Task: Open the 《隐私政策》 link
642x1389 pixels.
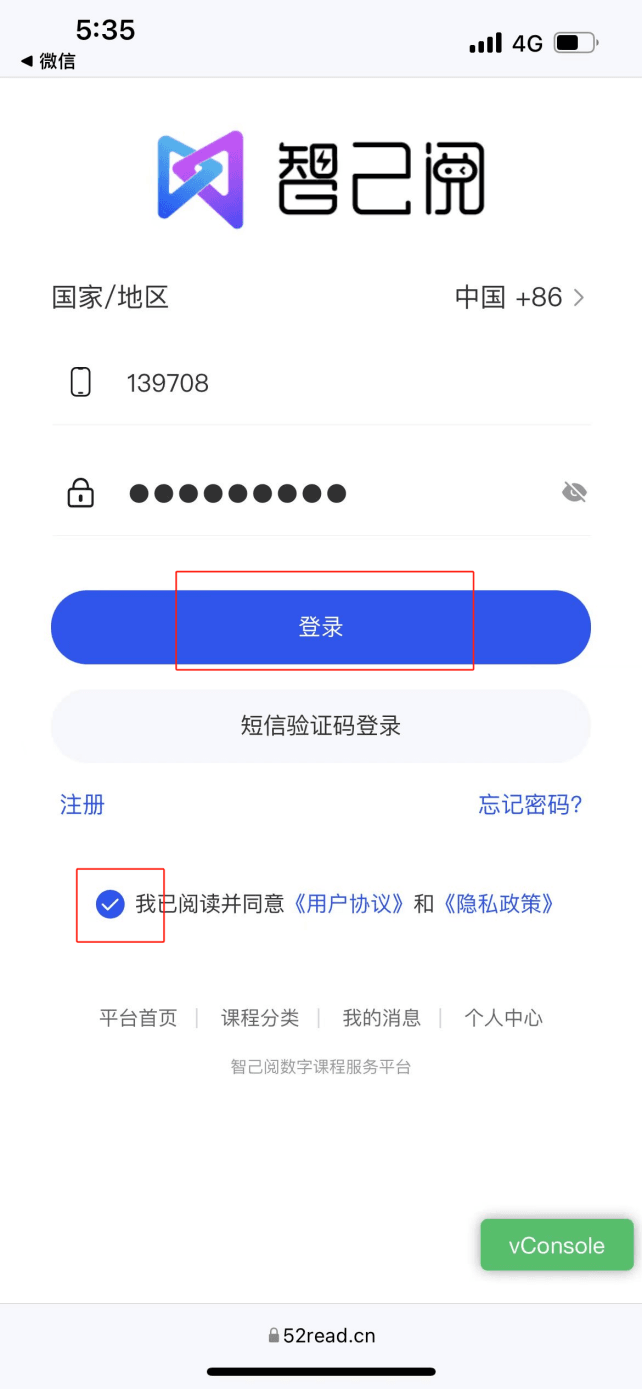Action: tap(497, 904)
